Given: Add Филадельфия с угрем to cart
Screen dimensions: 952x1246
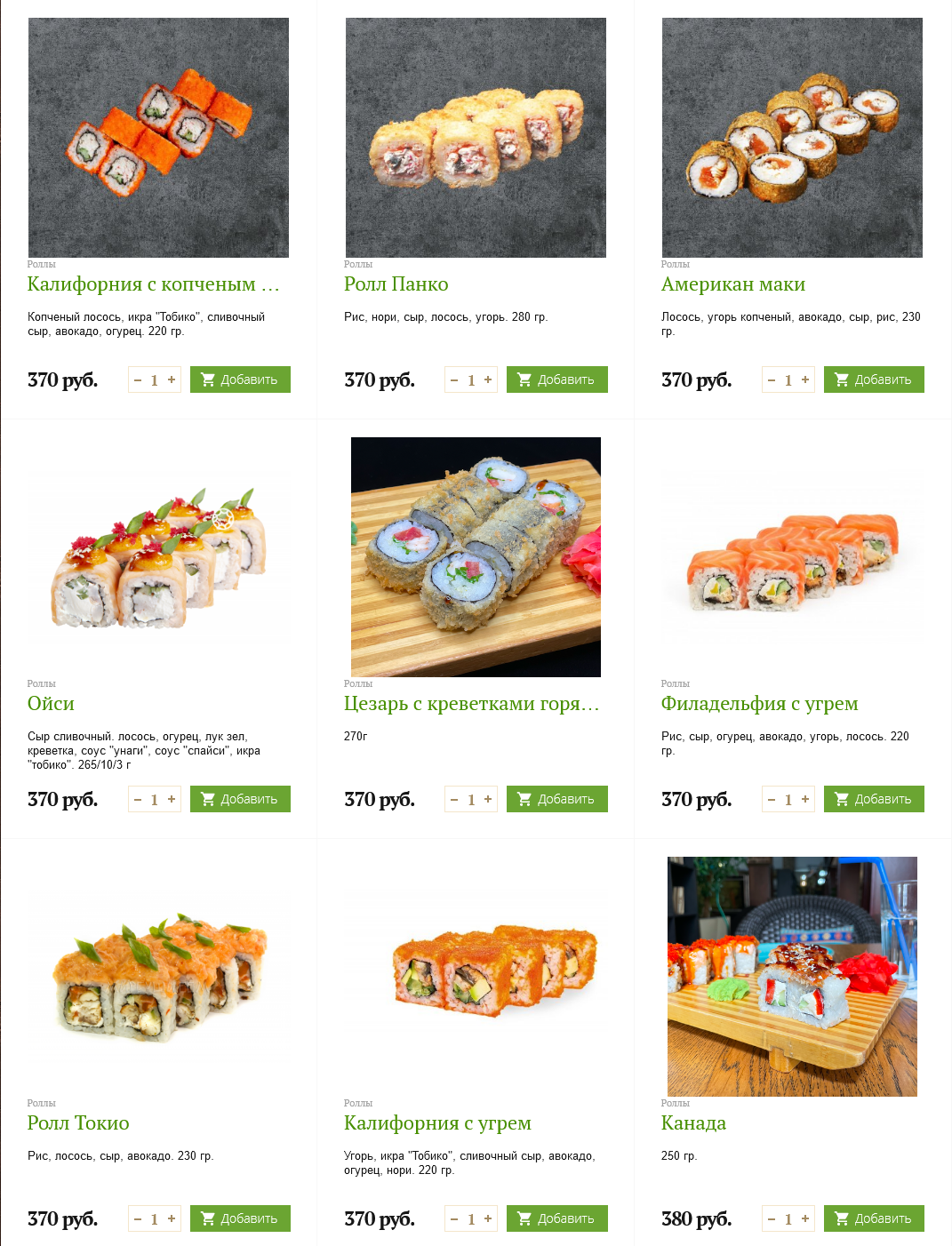Looking at the screenshot, I should pos(874,799).
